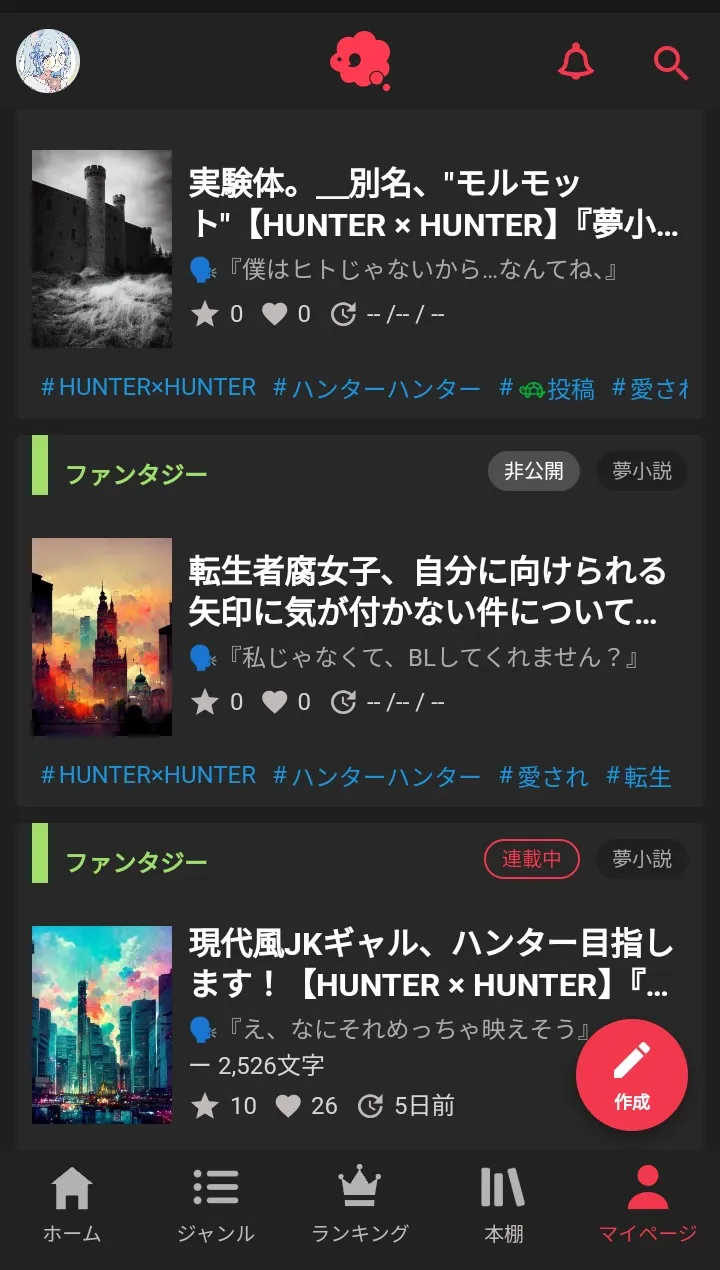Open the notifications bell

tap(576, 62)
